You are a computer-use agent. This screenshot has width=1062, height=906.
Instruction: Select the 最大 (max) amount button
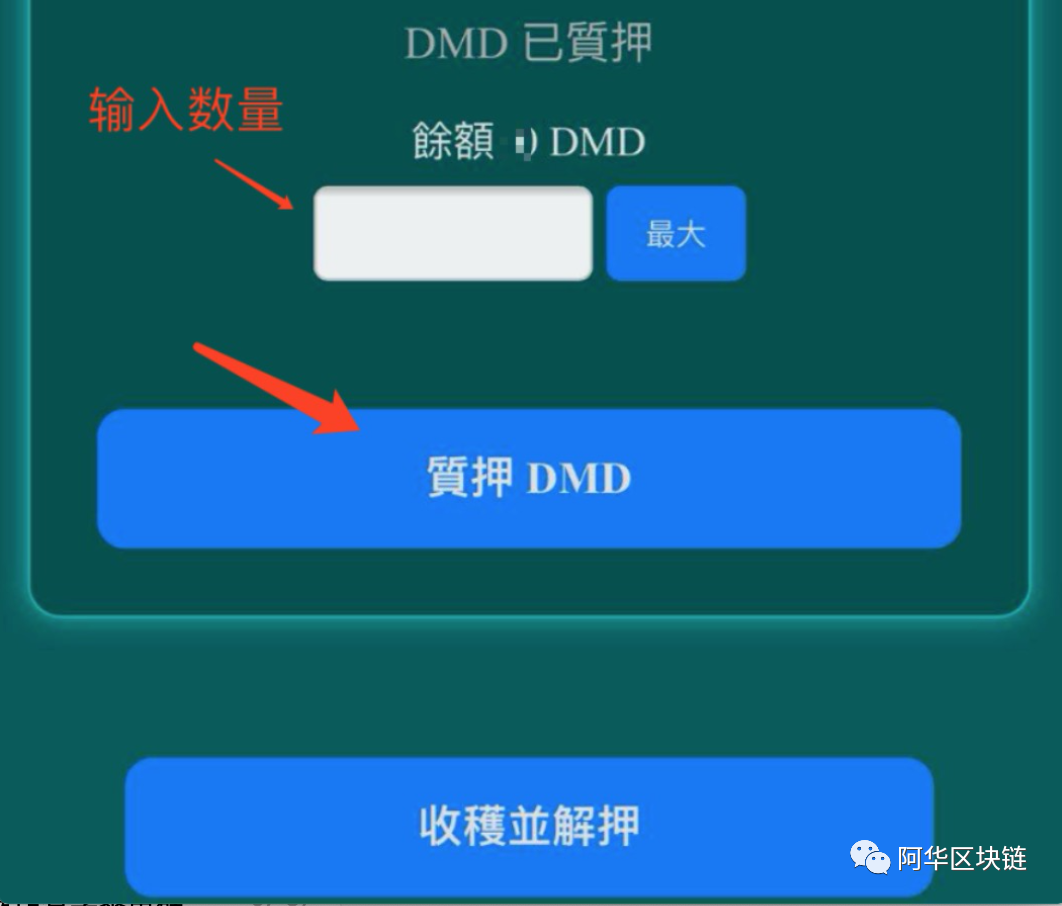click(x=676, y=233)
